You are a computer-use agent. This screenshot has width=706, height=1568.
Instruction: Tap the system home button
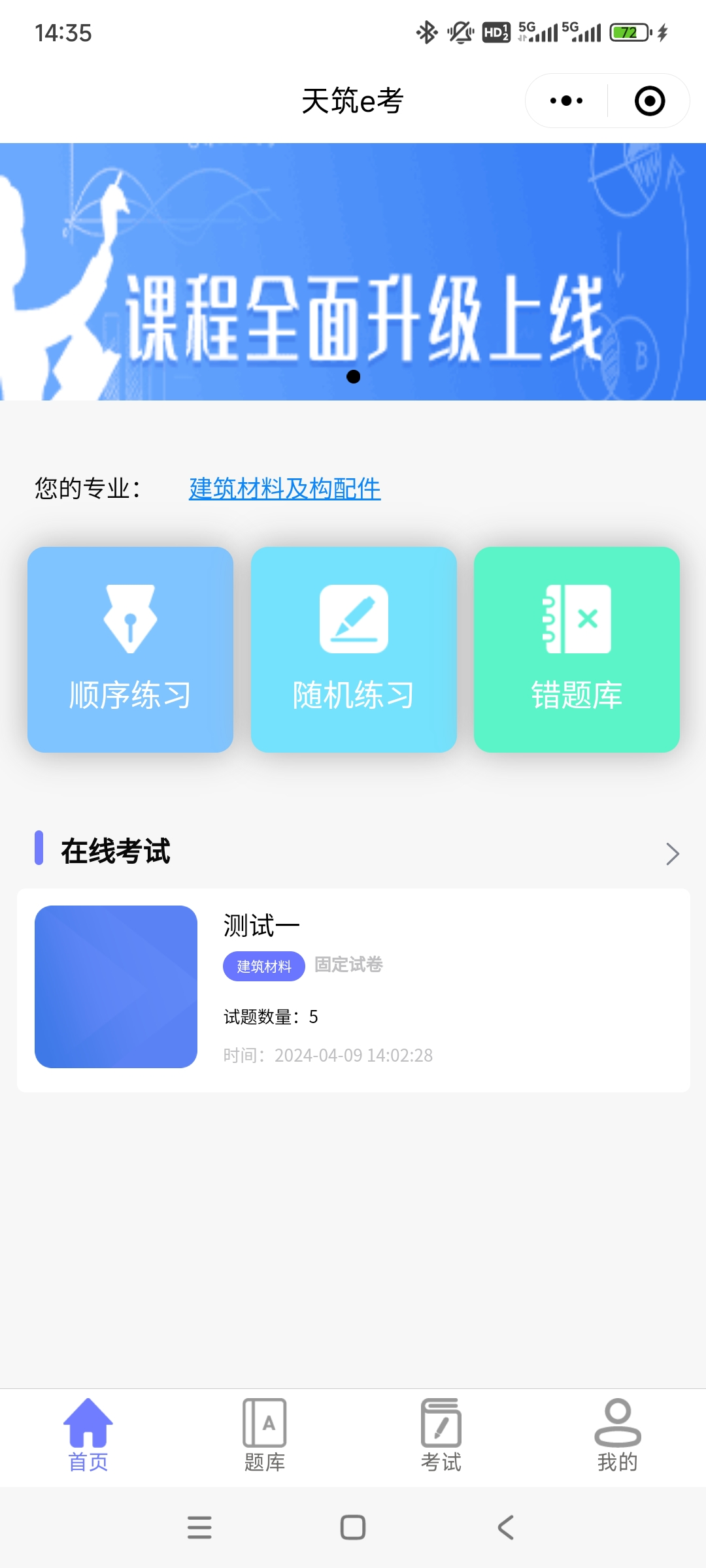[353, 1527]
